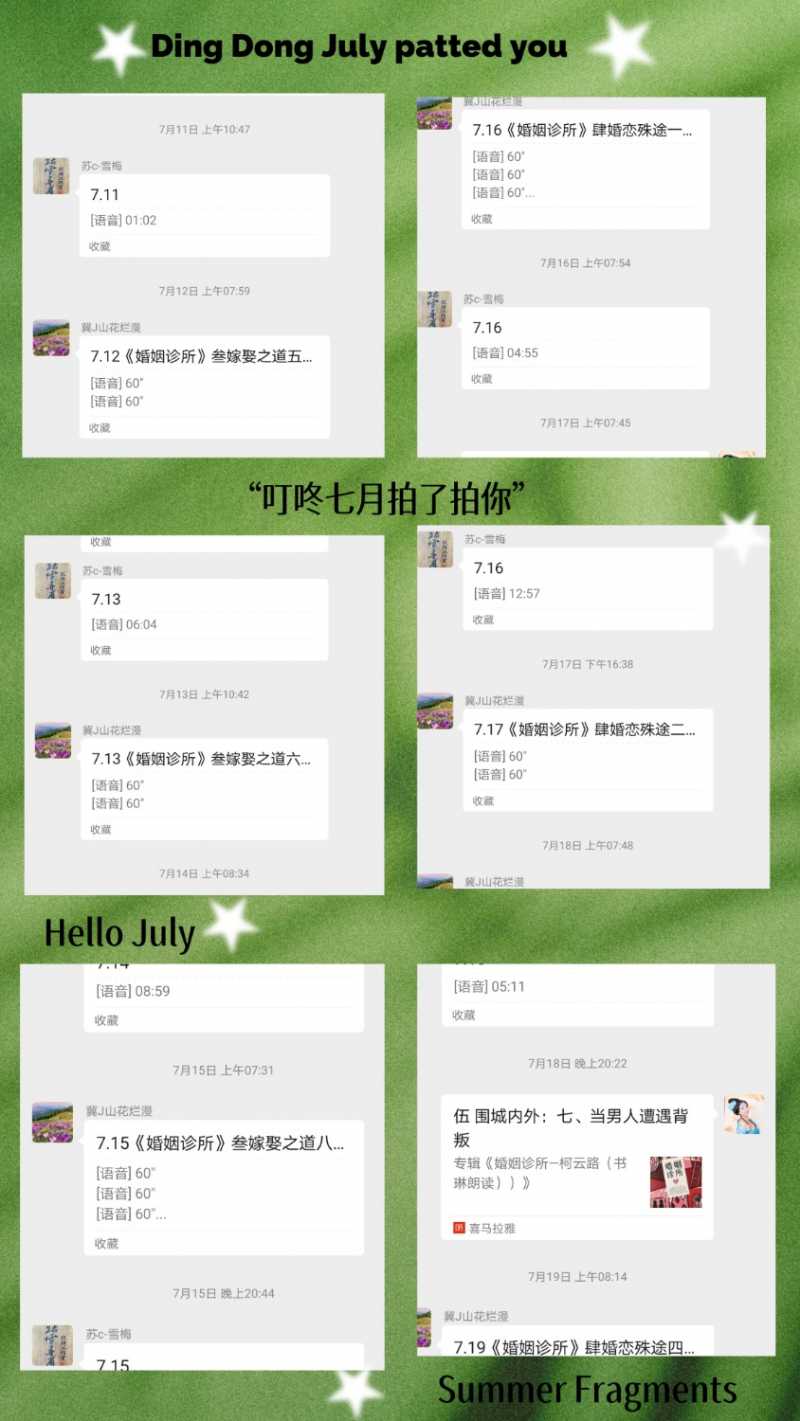This screenshot has height=1421, width=800.
Task: Tap 收藏 under the 7.11 voice message
Action: pyautogui.click(x=99, y=247)
